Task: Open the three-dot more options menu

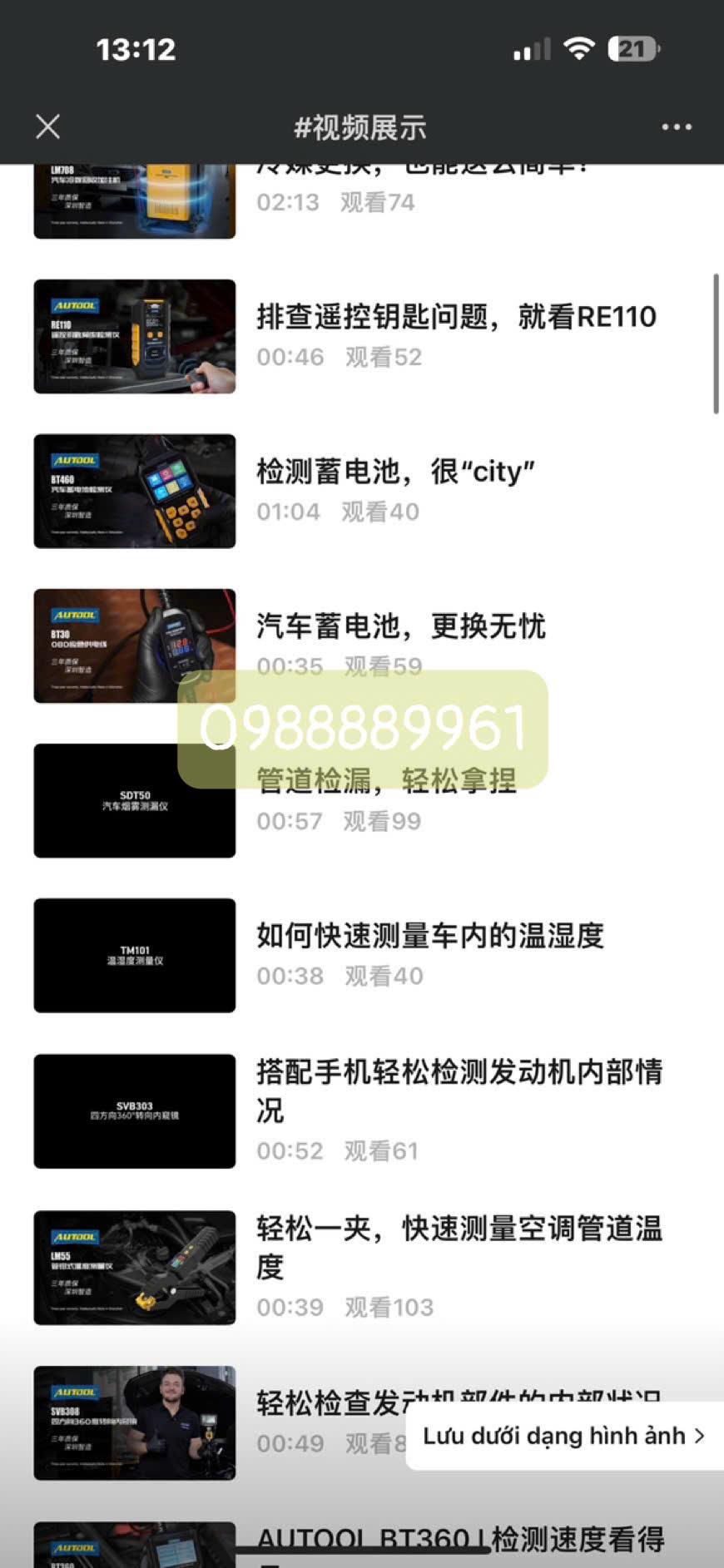Action: pyautogui.click(x=676, y=127)
